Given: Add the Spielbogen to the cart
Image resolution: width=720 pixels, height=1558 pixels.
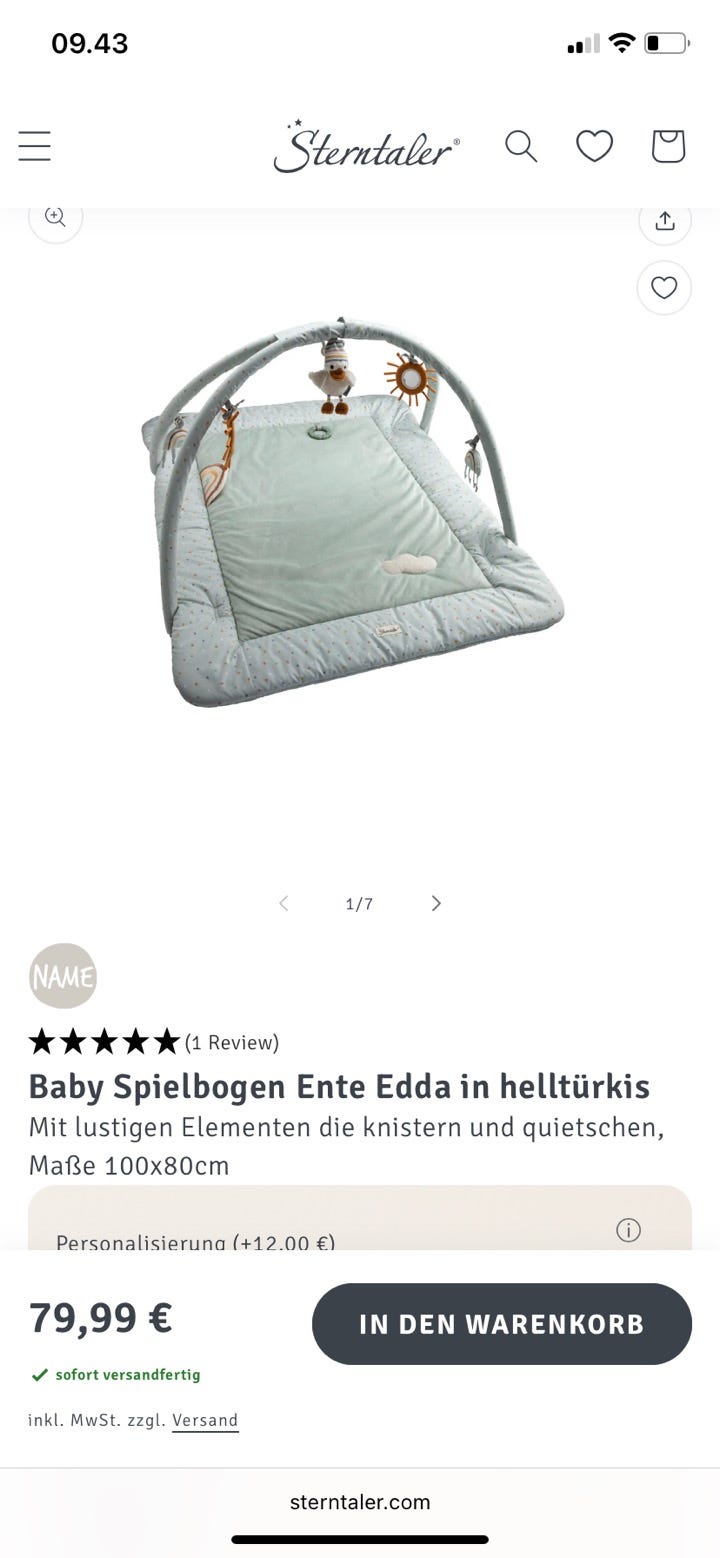Looking at the screenshot, I should coord(501,1323).
